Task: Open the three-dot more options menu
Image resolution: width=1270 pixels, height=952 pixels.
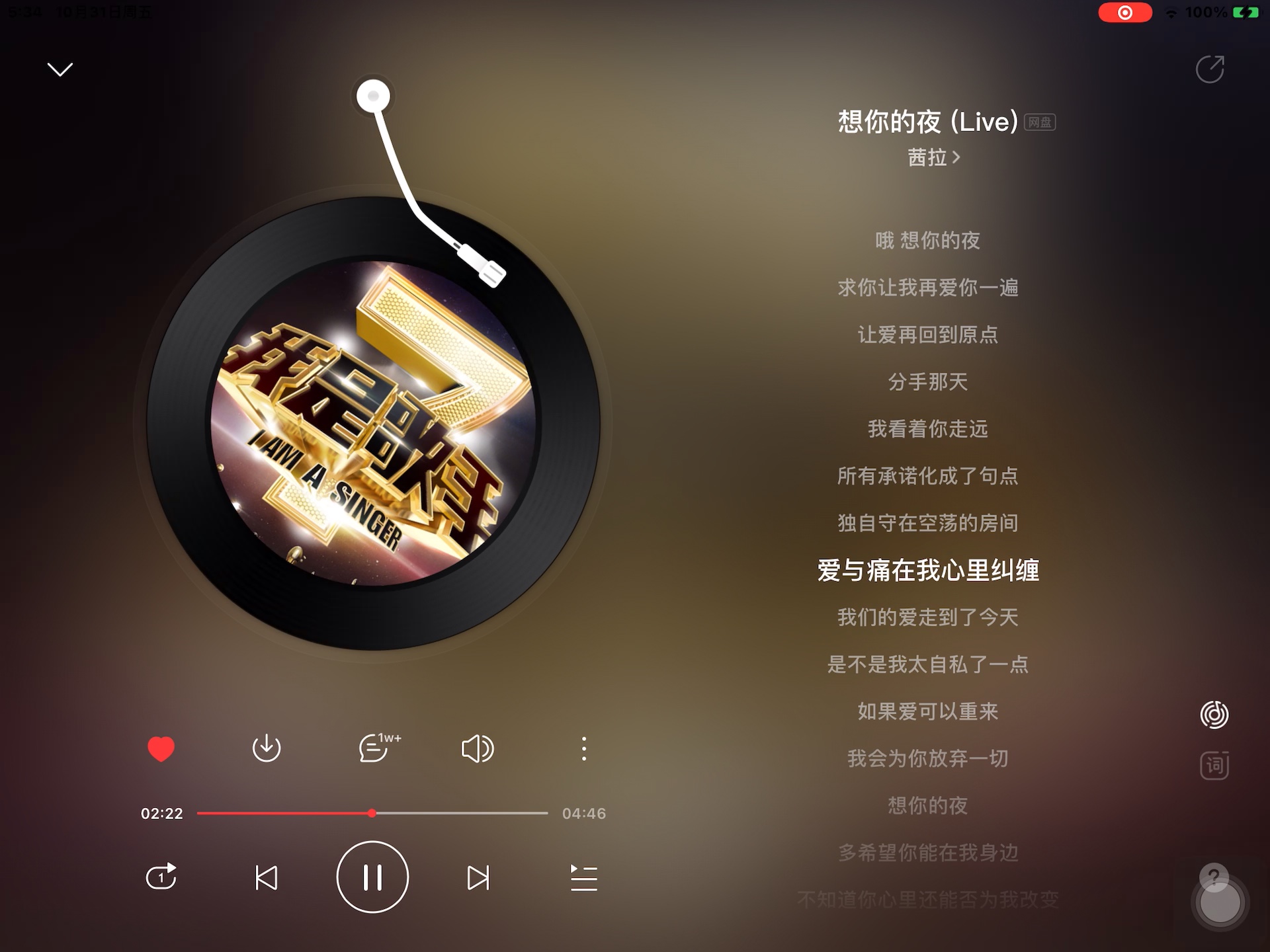Action: 583,748
